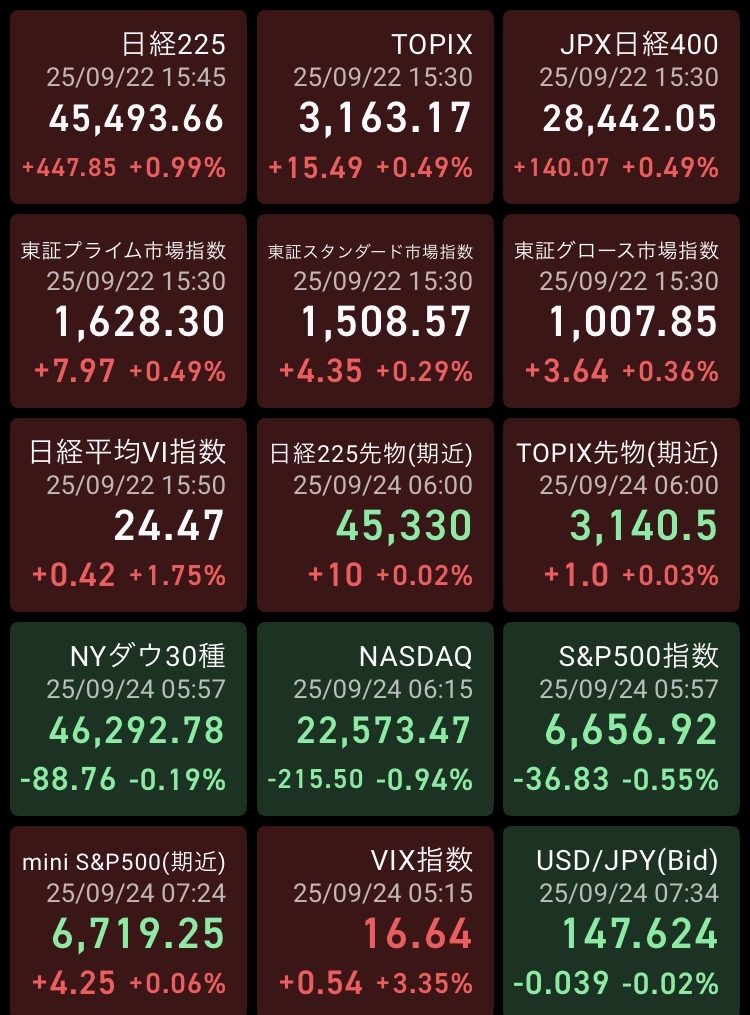View TOPIX index details
750x1015 pixels.
(x=375, y=108)
